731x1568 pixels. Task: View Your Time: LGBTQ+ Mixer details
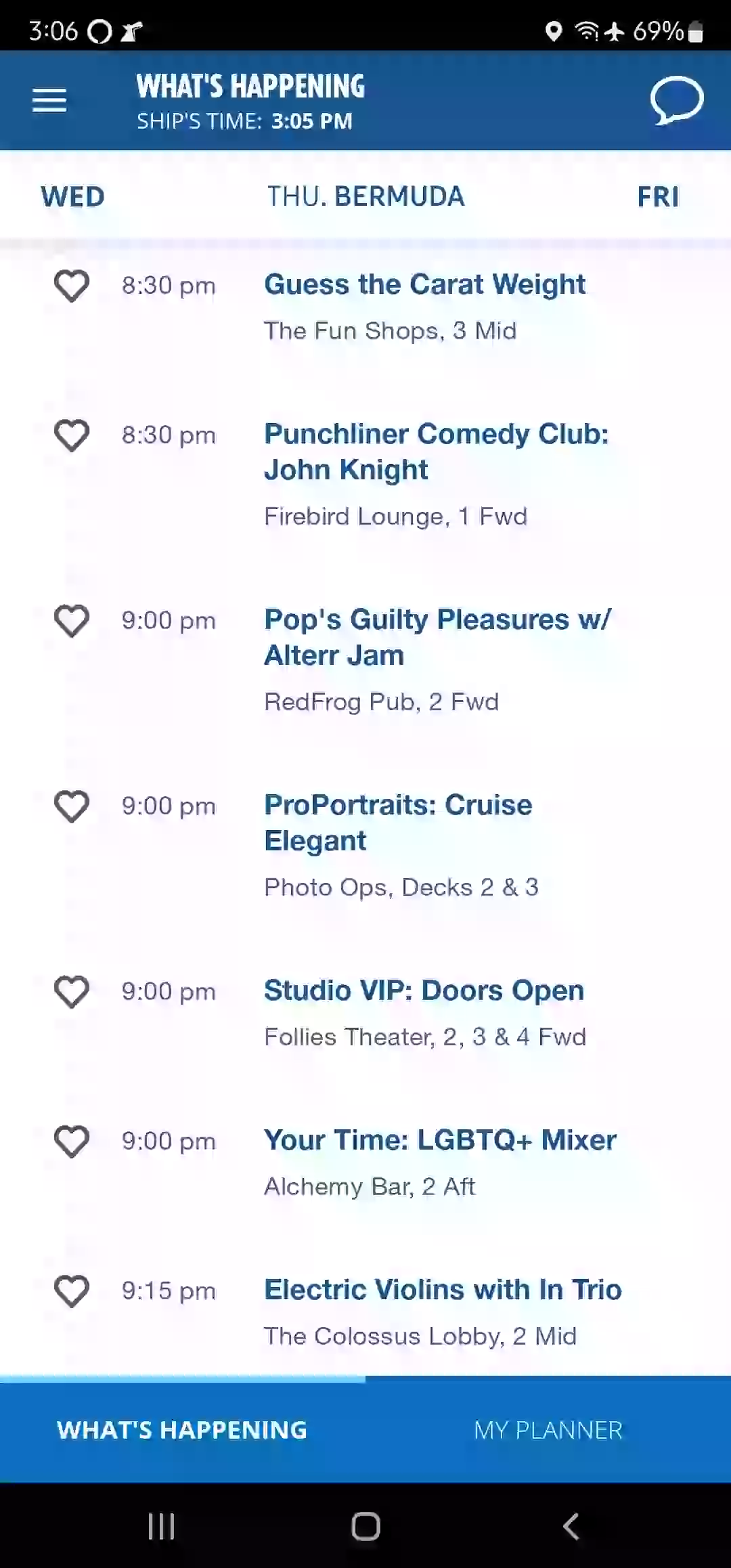(x=440, y=1140)
